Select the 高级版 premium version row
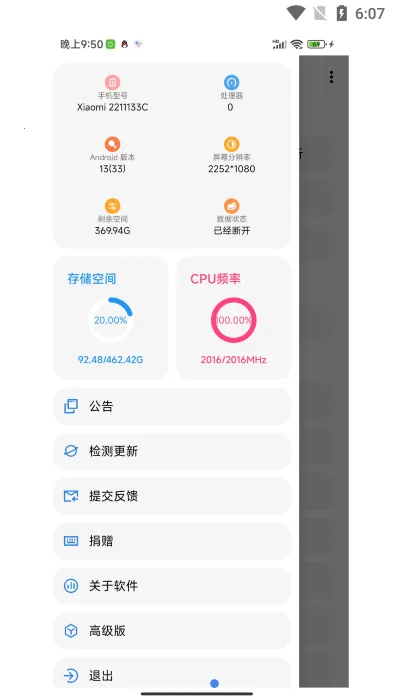This screenshot has width=394, height=700. click(172, 630)
